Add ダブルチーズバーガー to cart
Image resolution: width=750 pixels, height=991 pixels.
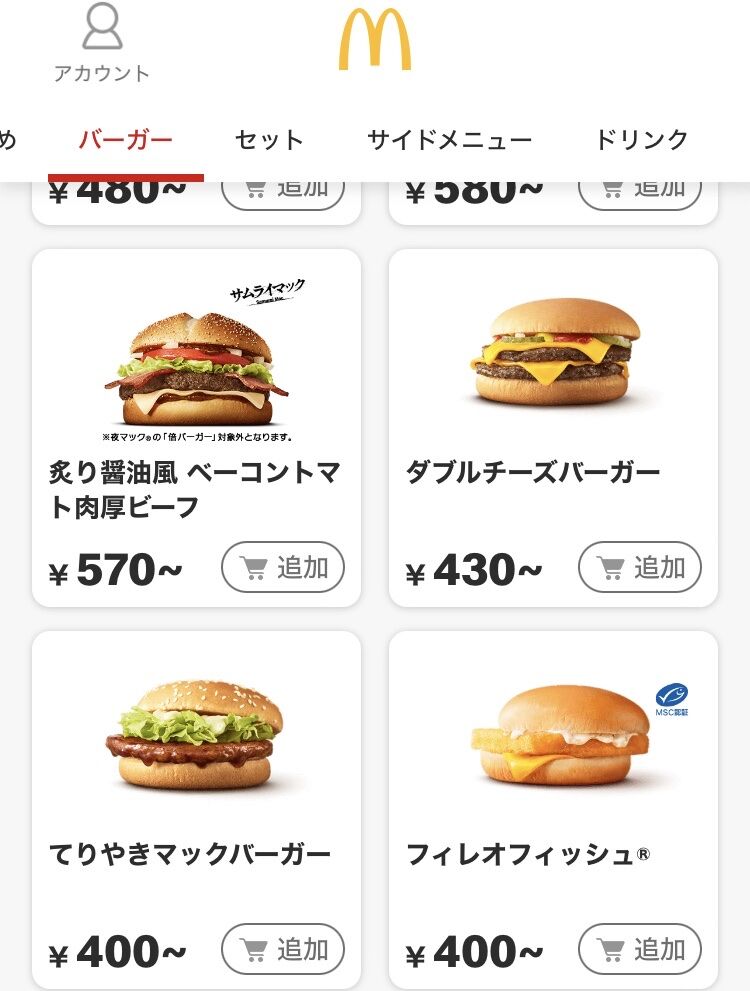[640, 568]
